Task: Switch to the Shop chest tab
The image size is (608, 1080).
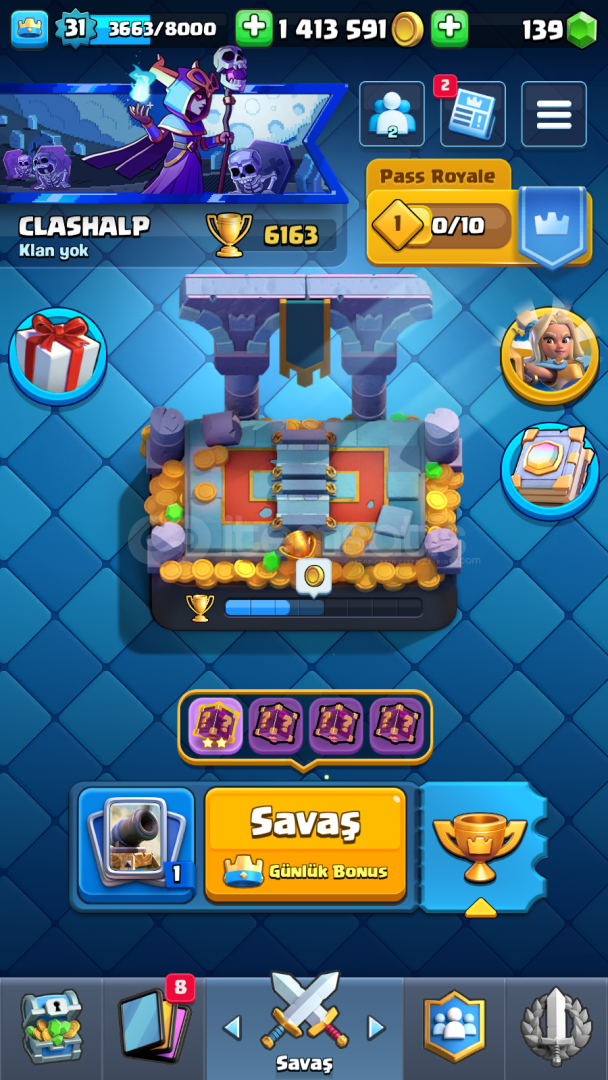Action: click(51, 1028)
